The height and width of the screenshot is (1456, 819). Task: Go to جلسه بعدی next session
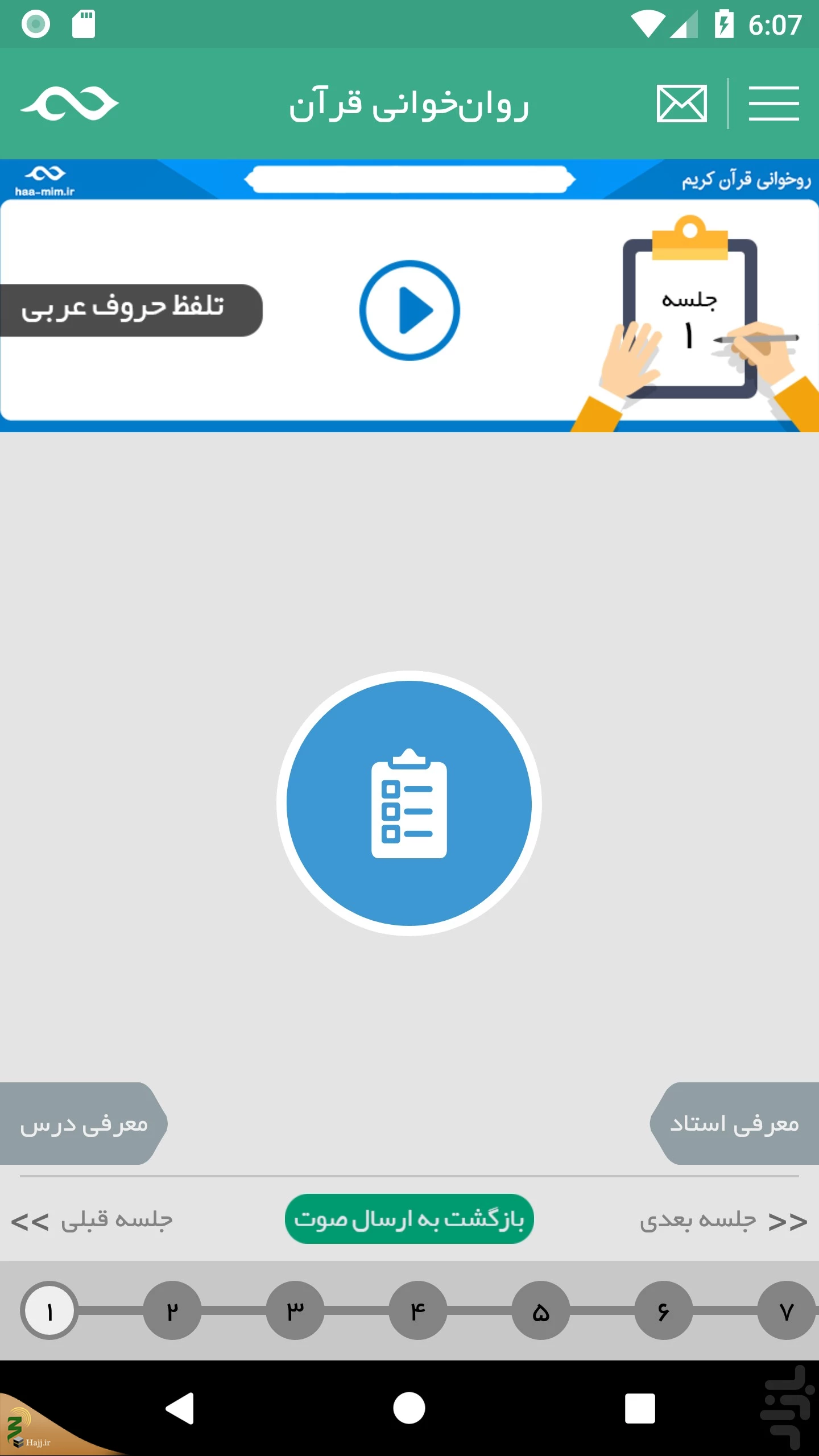click(x=723, y=1221)
